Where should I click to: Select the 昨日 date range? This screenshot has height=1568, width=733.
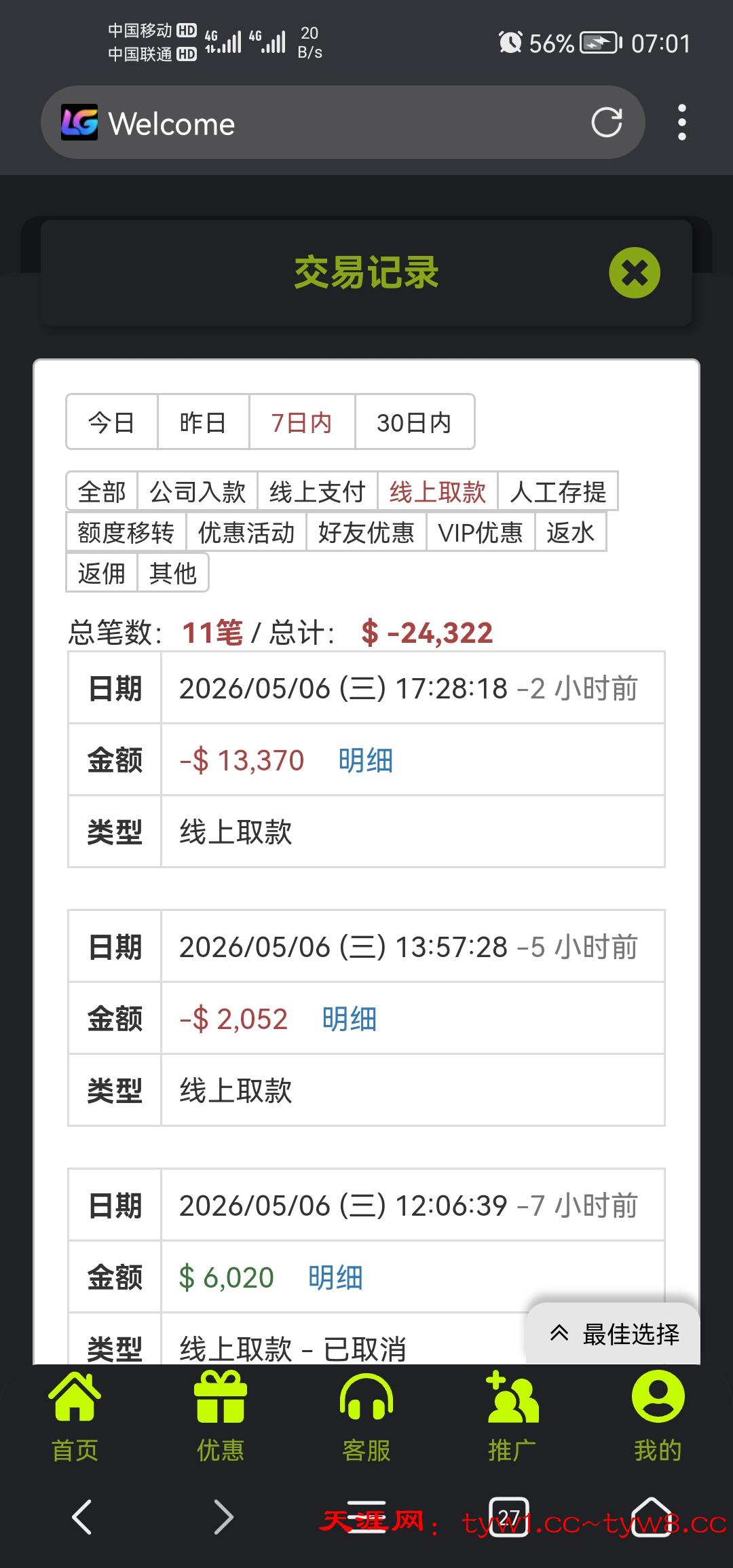(x=203, y=422)
